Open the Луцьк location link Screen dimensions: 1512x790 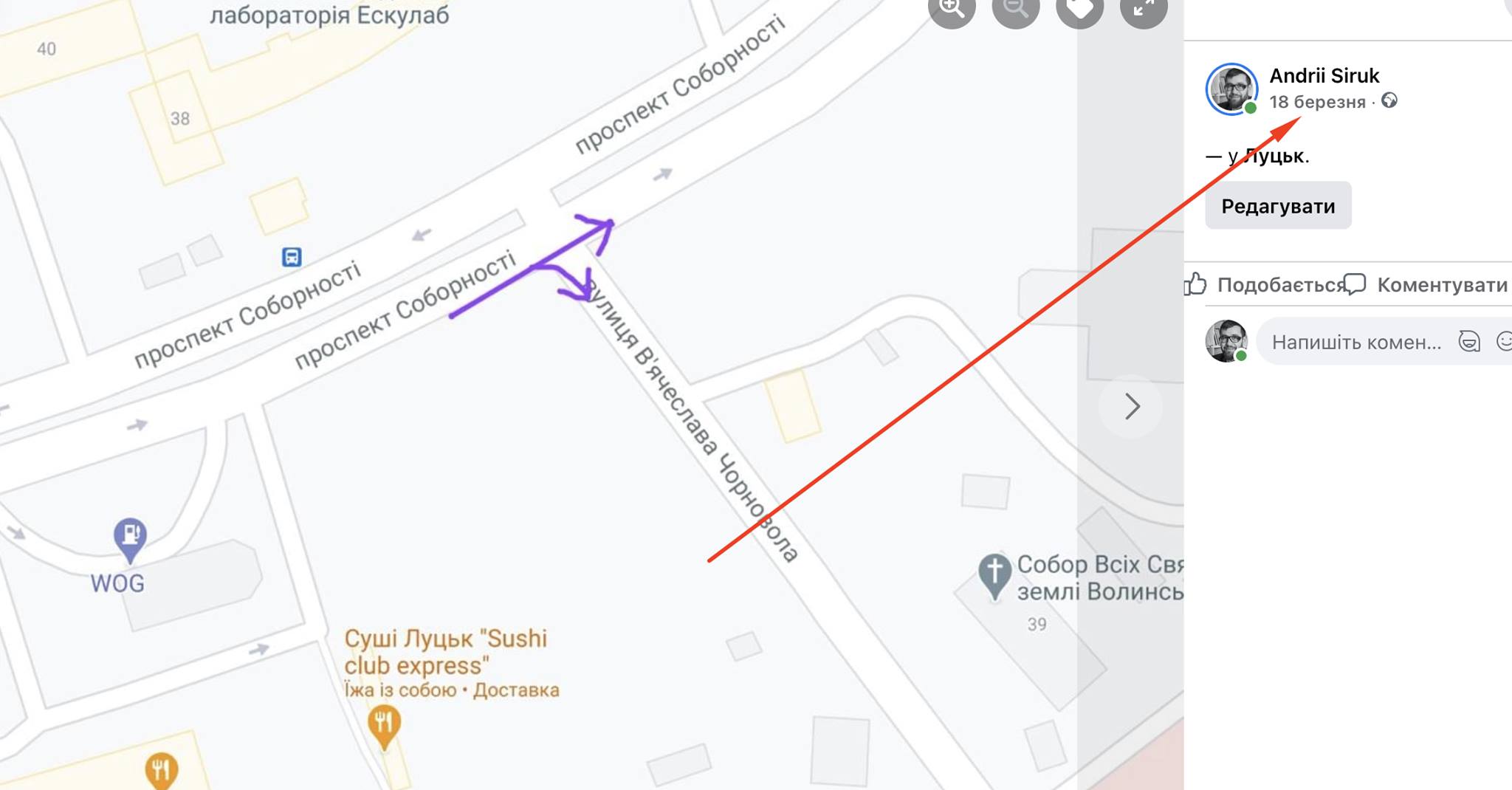(1276, 157)
